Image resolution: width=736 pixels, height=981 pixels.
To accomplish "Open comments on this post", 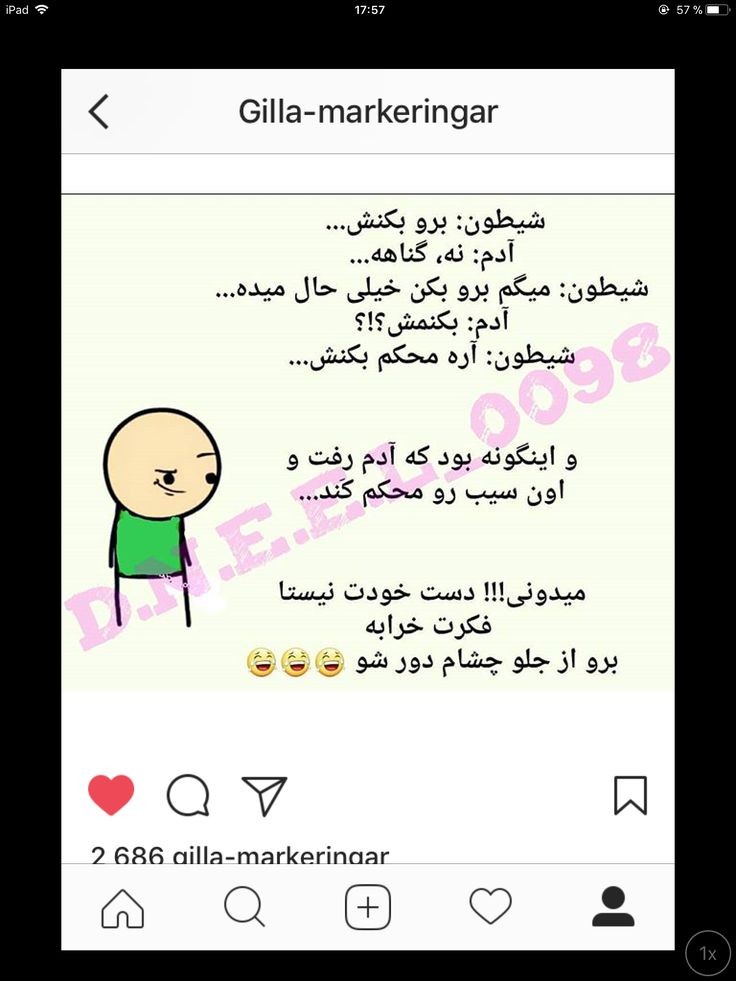I will [188, 796].
